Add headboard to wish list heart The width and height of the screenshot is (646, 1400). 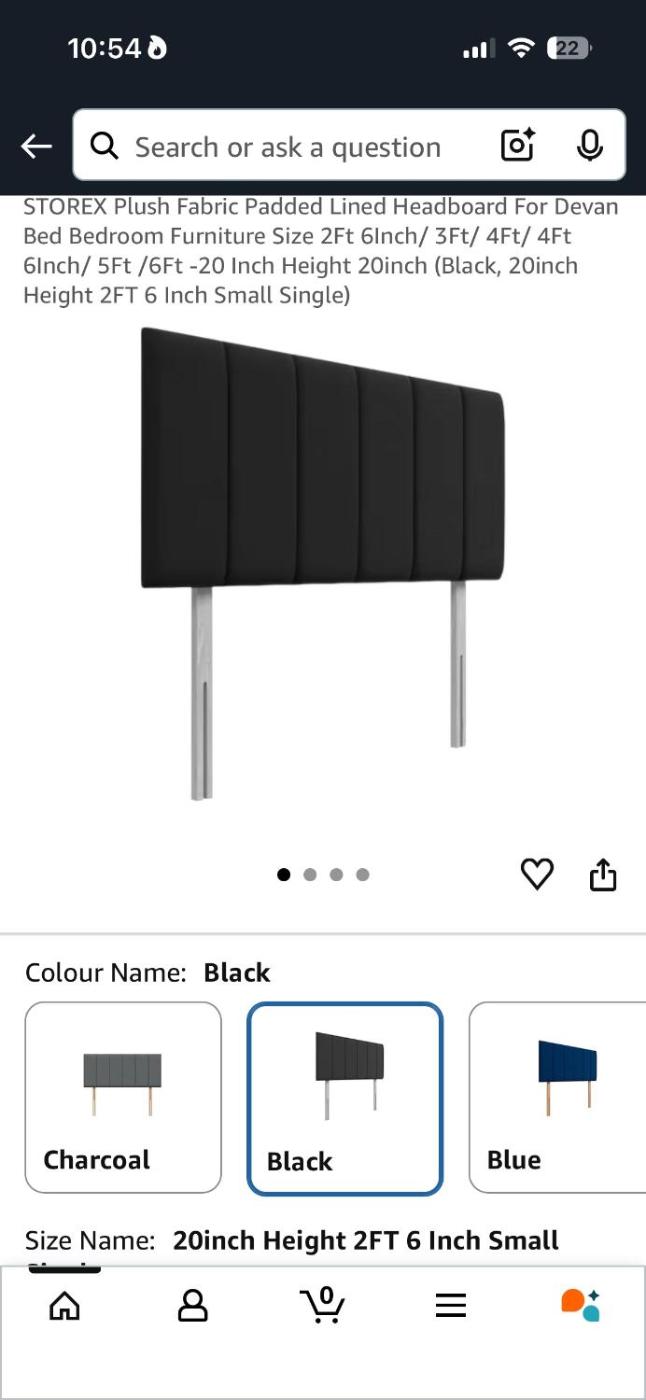coord(537,874)
